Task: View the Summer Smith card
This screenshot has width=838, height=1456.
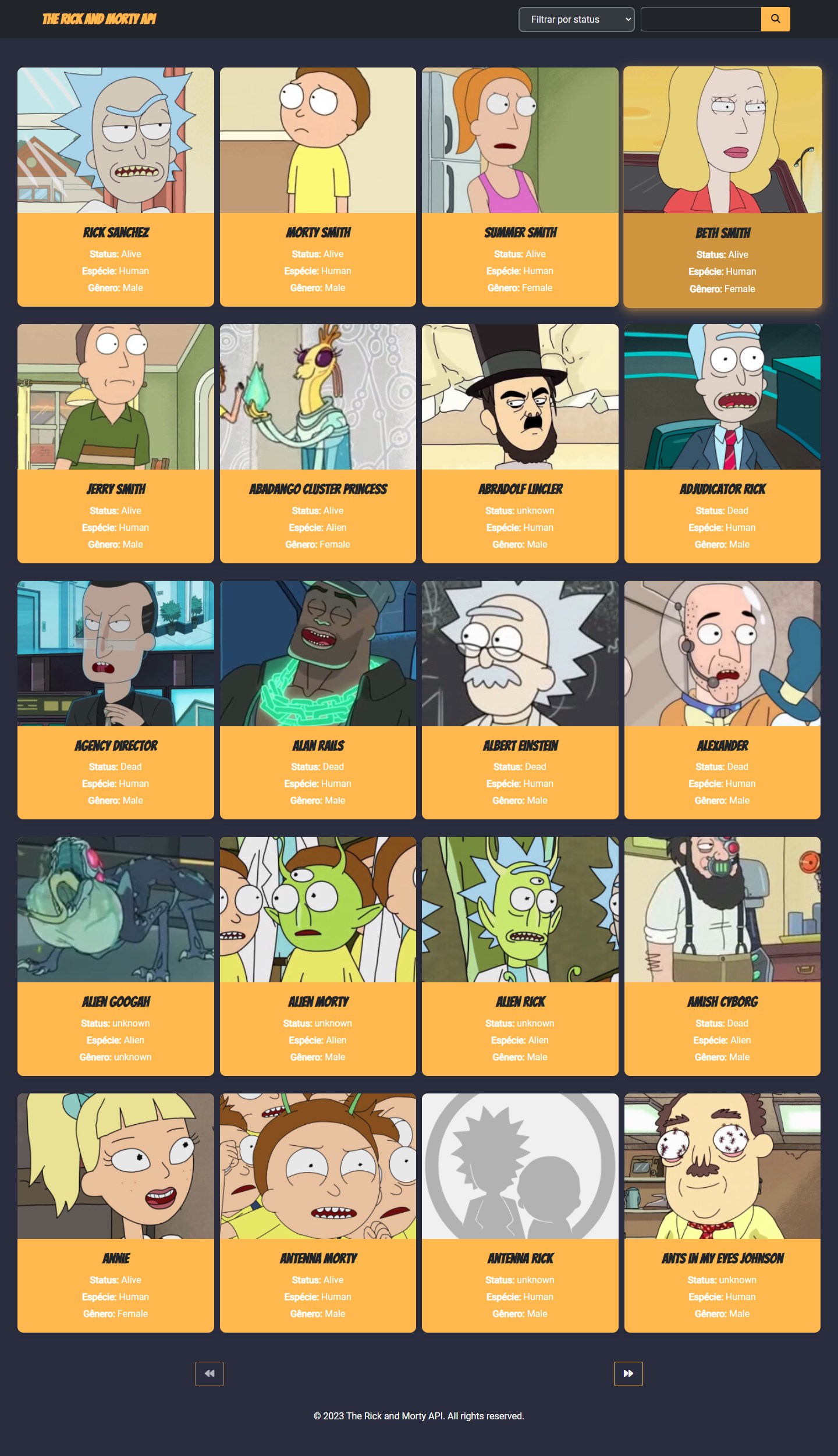Action: 520,186
